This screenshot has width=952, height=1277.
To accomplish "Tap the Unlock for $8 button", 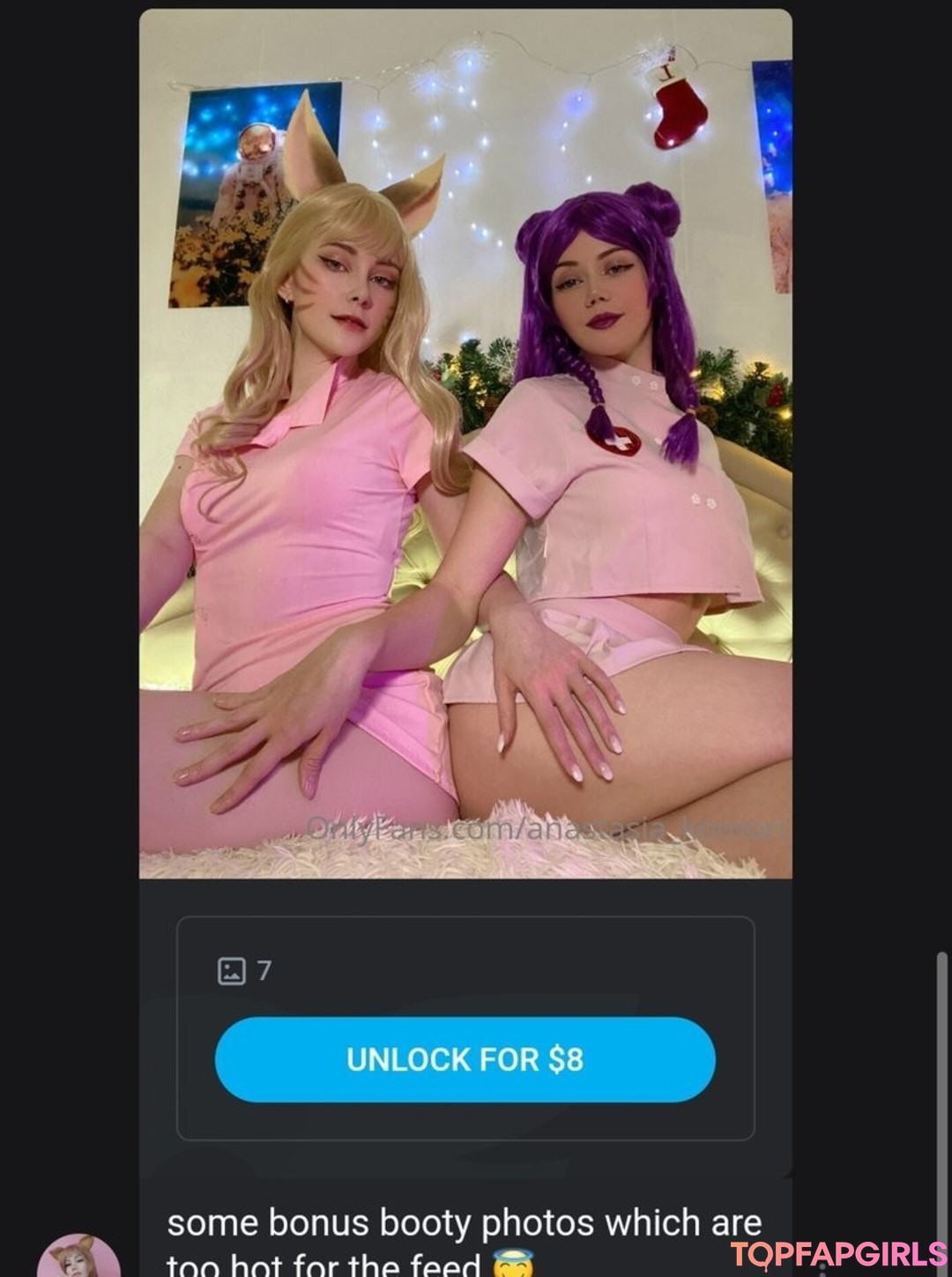I will [x=465, y=1058].
